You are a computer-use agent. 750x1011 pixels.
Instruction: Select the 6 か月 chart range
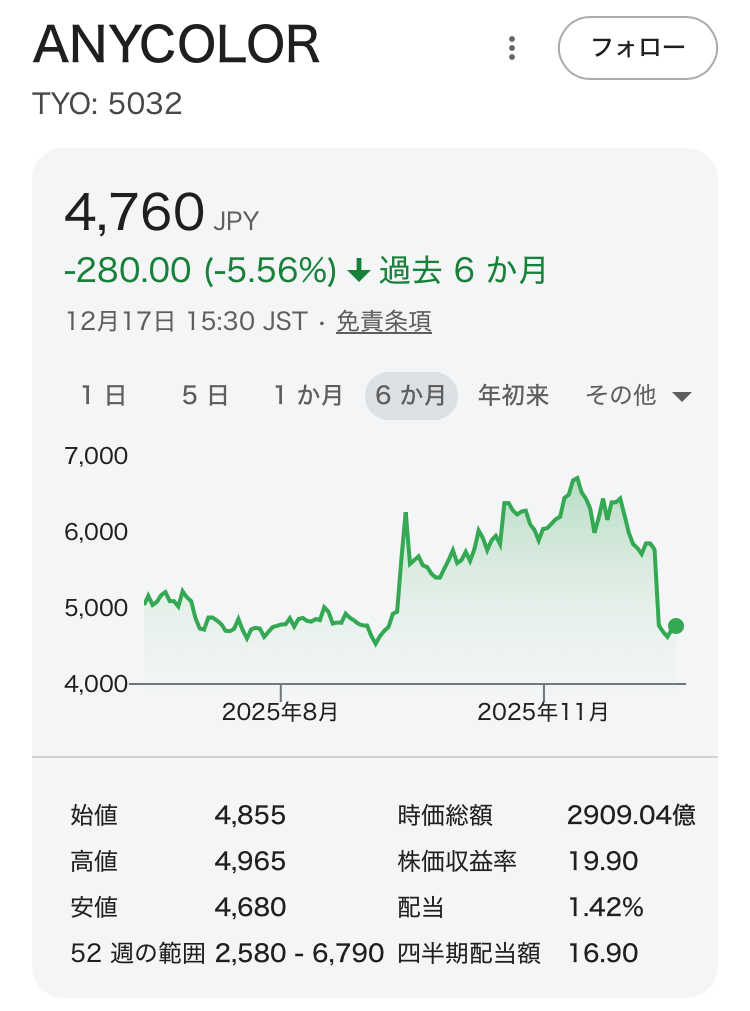click(x=411, y=396)
